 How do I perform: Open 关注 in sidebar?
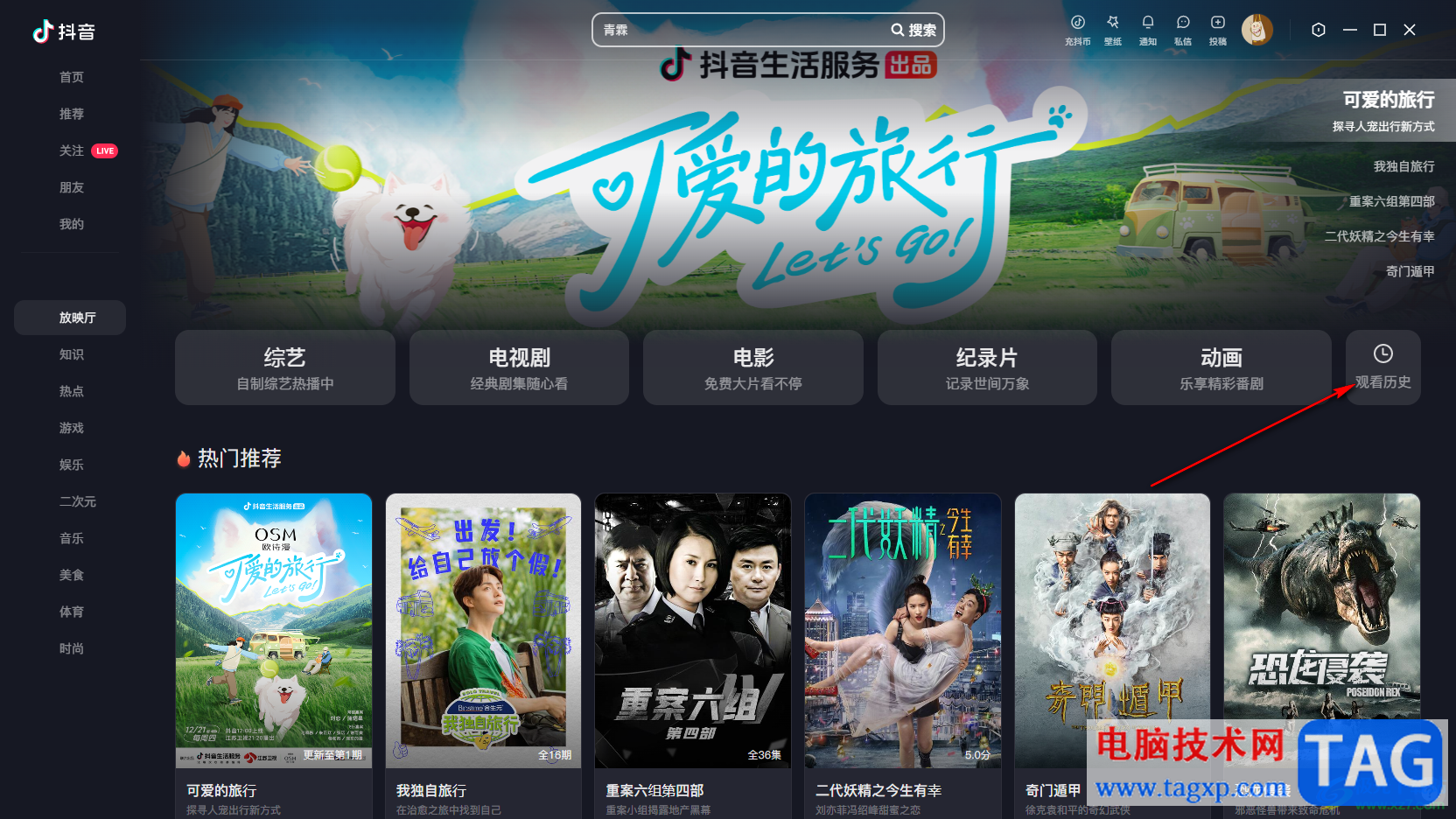tap(72, 150)
